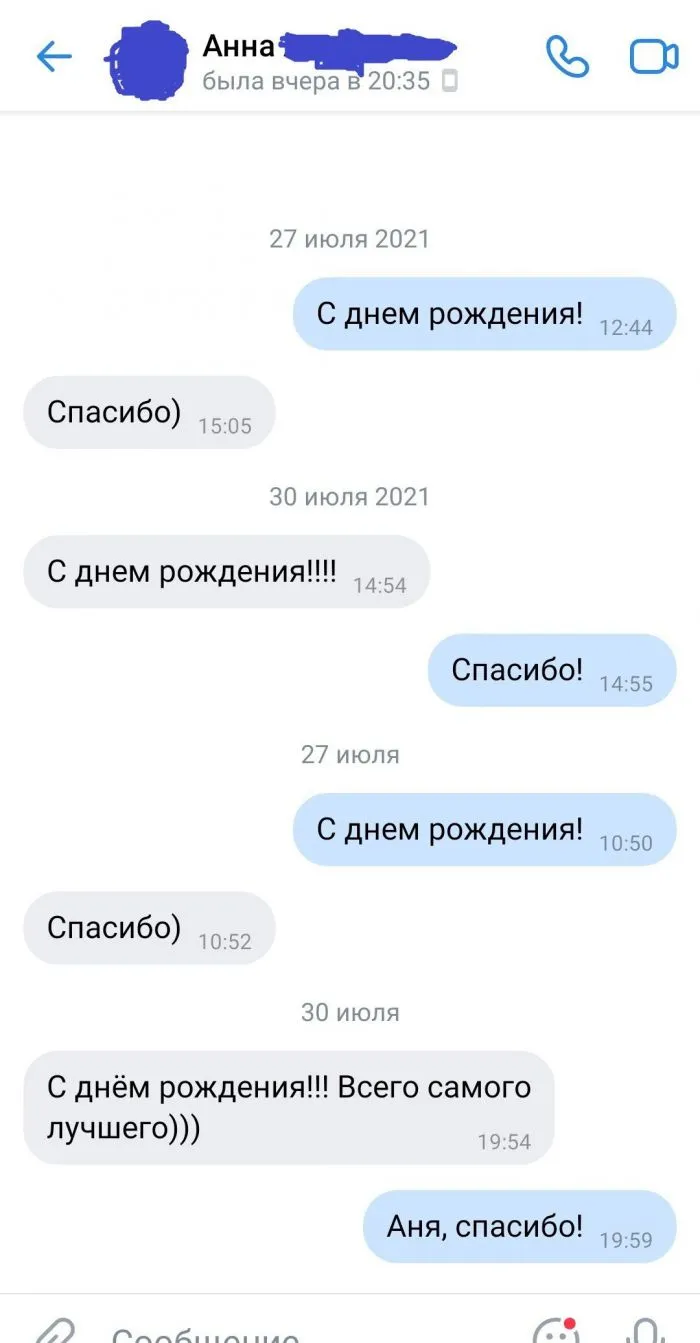Tap the paperclip attach icon
Screen dimensions: 700x1343
[56, 1332]
